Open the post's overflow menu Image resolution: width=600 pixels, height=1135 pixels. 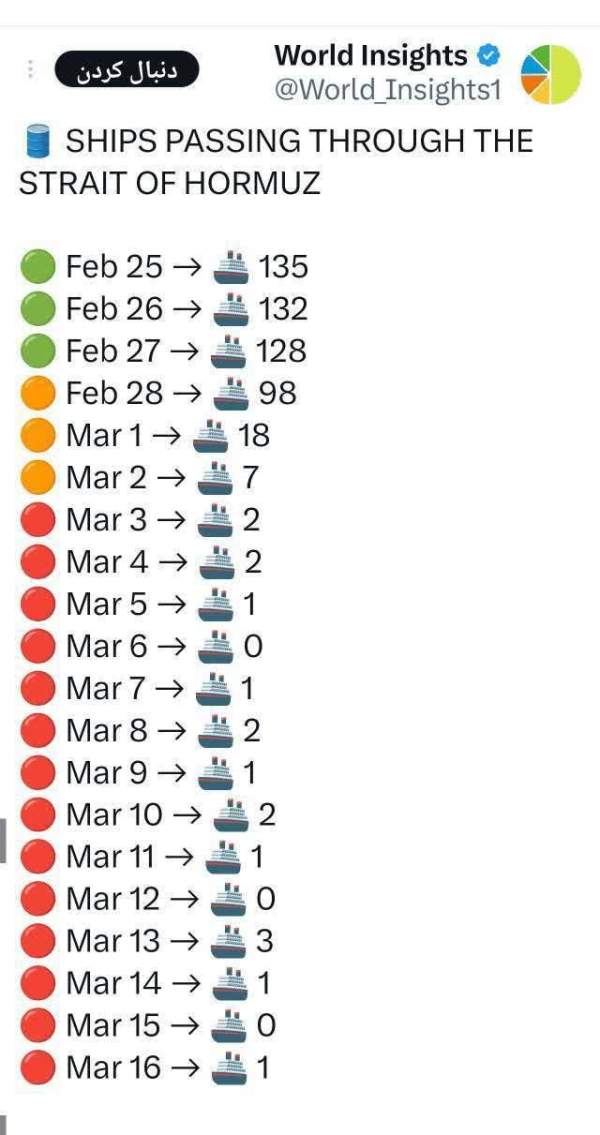31,70
